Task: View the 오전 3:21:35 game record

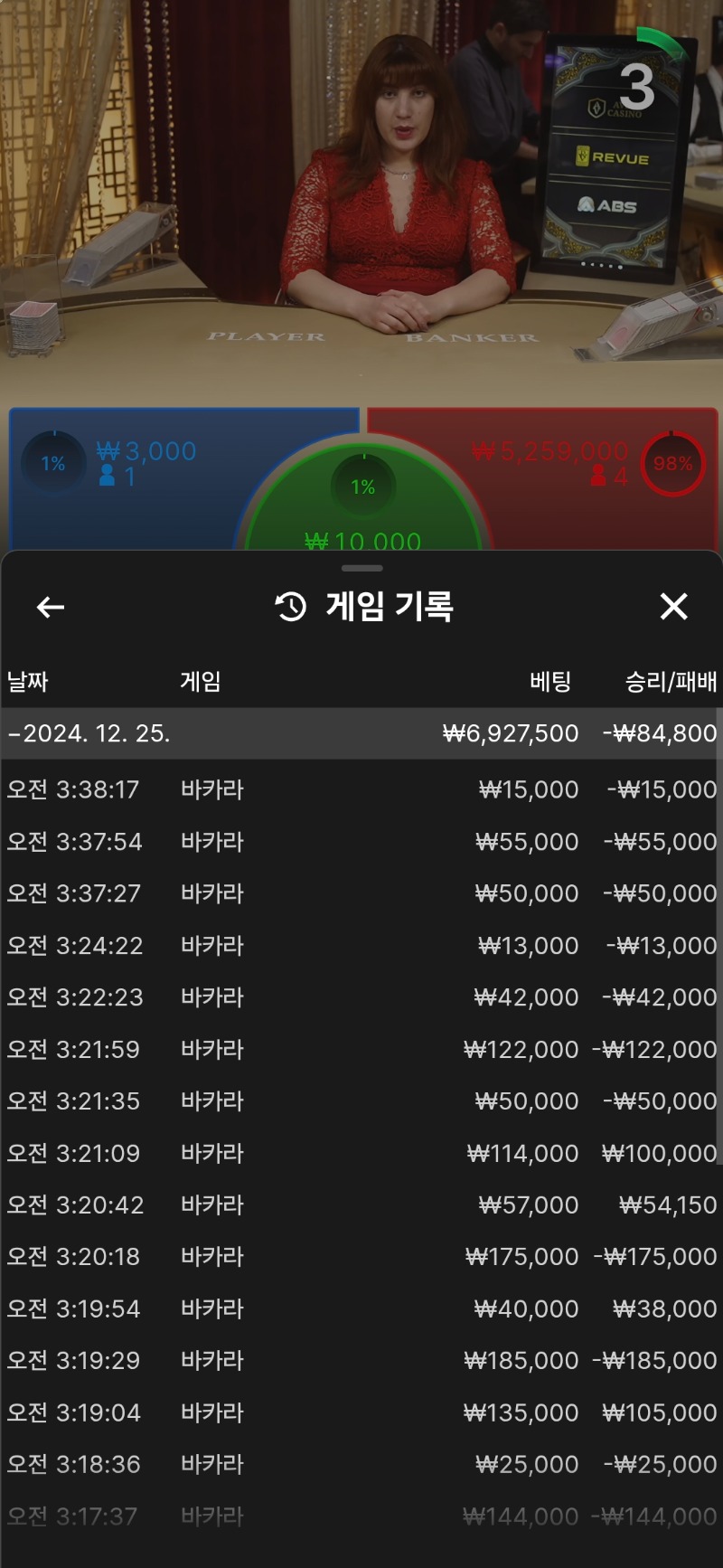Action: pyautogui.click(x=361, y=1101)
